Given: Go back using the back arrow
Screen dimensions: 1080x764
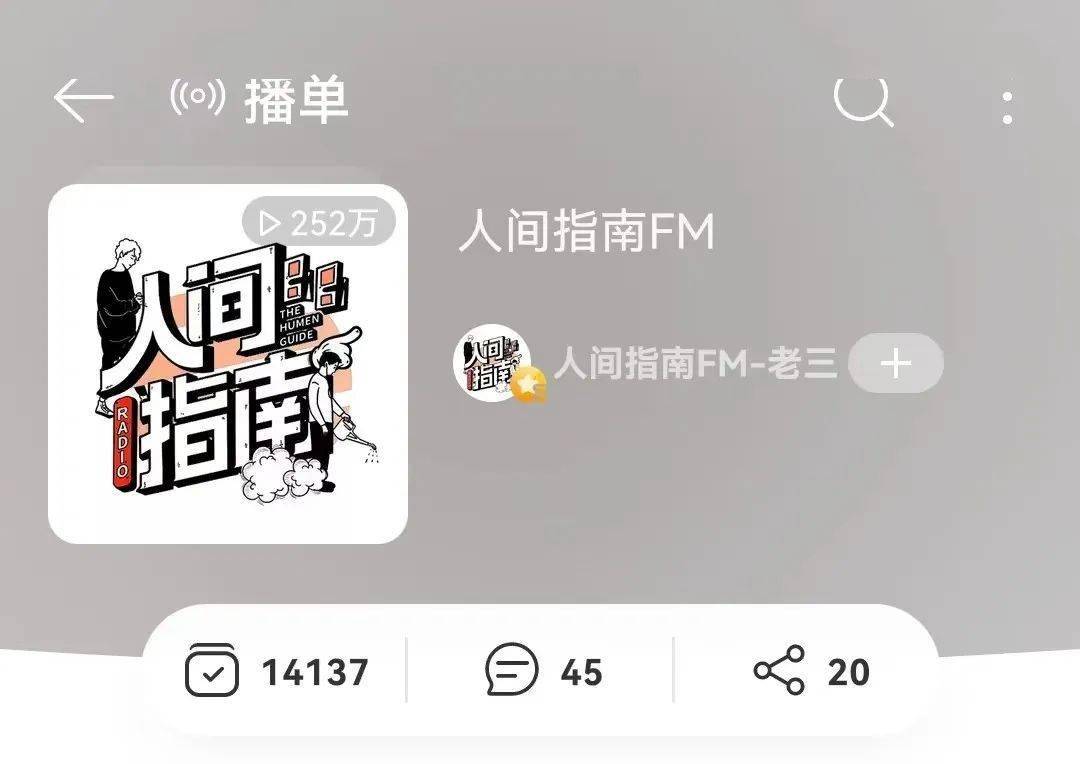Looking at the screenshot, I should pyautogui.click(x=83, y=101).
